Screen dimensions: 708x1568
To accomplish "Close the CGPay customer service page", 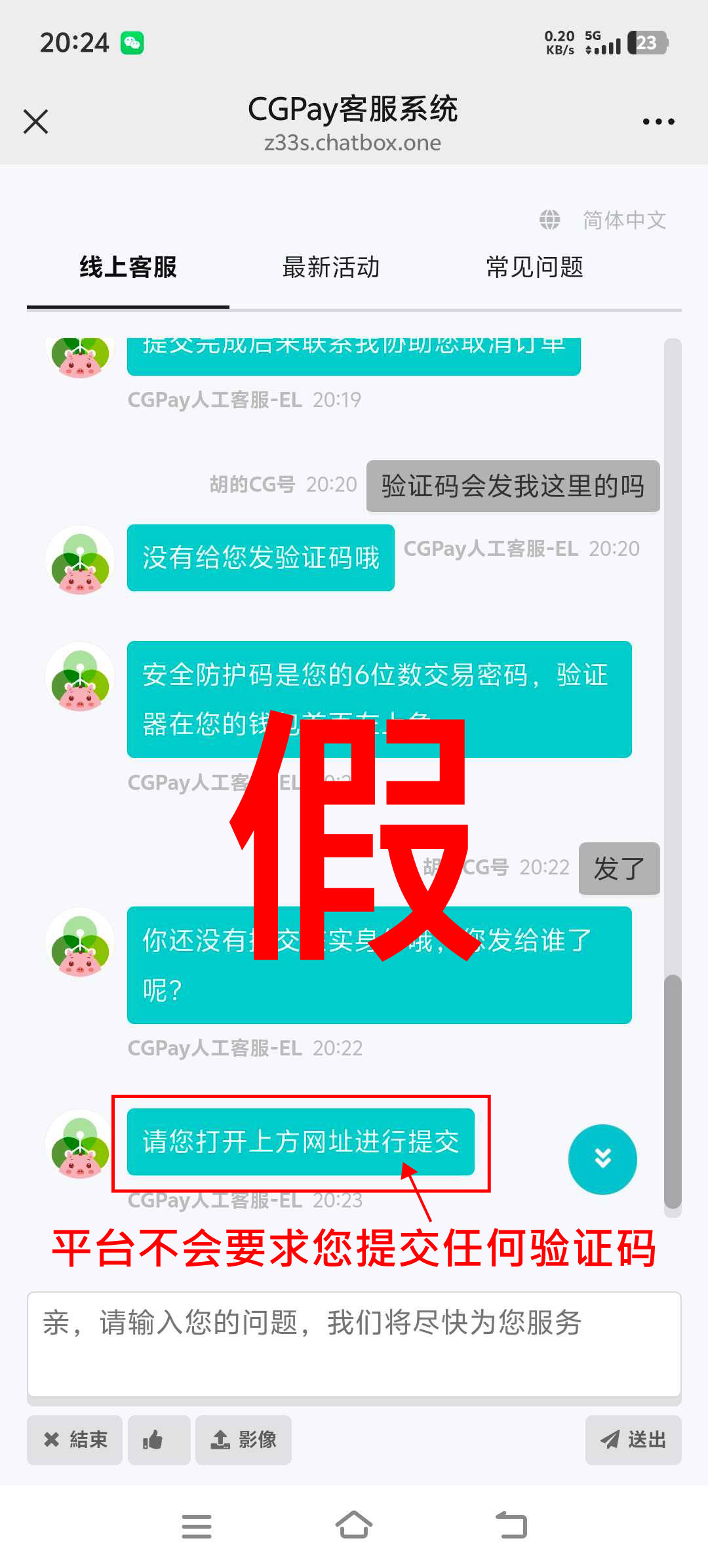I will pos(36,121).
